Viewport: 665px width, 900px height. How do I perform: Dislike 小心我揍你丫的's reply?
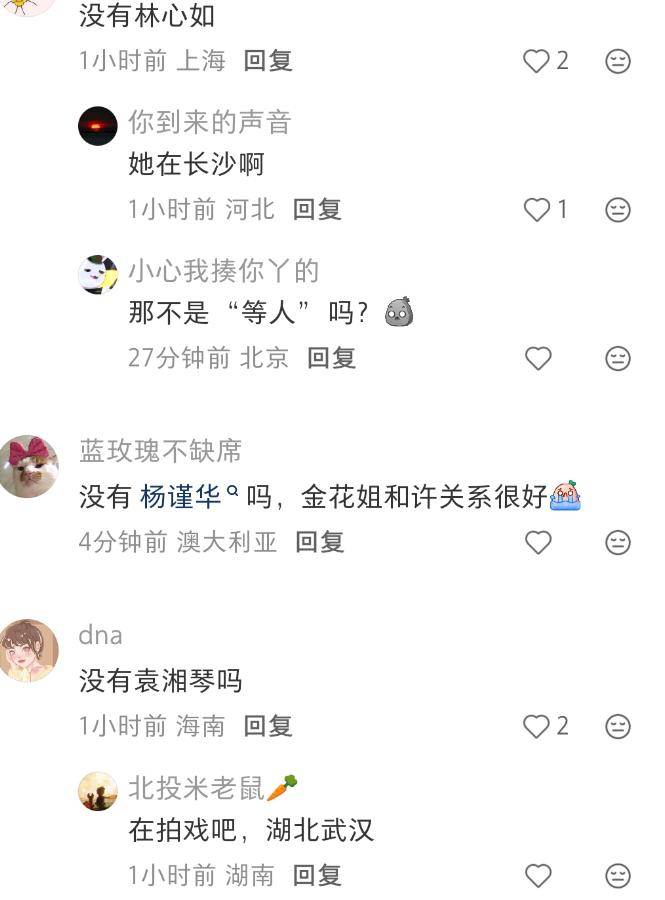(618, 358)
